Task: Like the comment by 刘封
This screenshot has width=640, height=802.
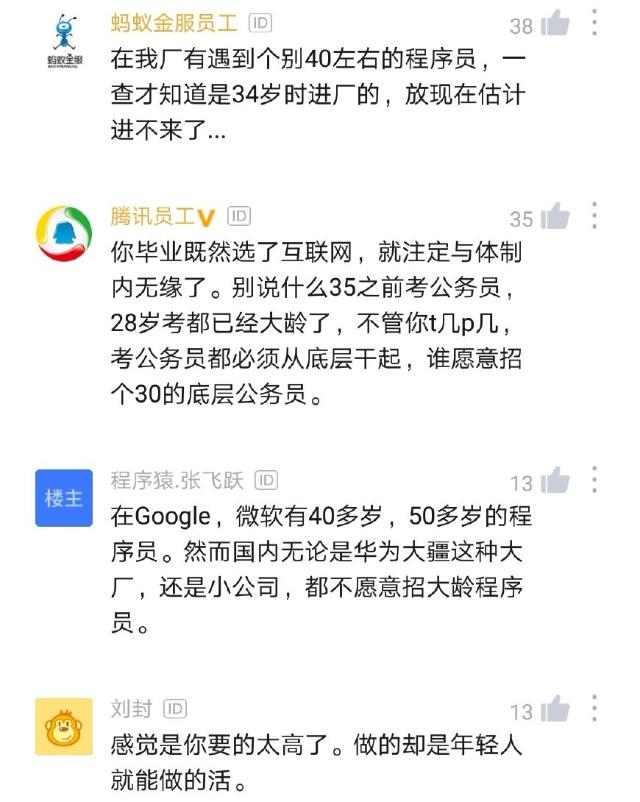Action: tap(553, 710)
